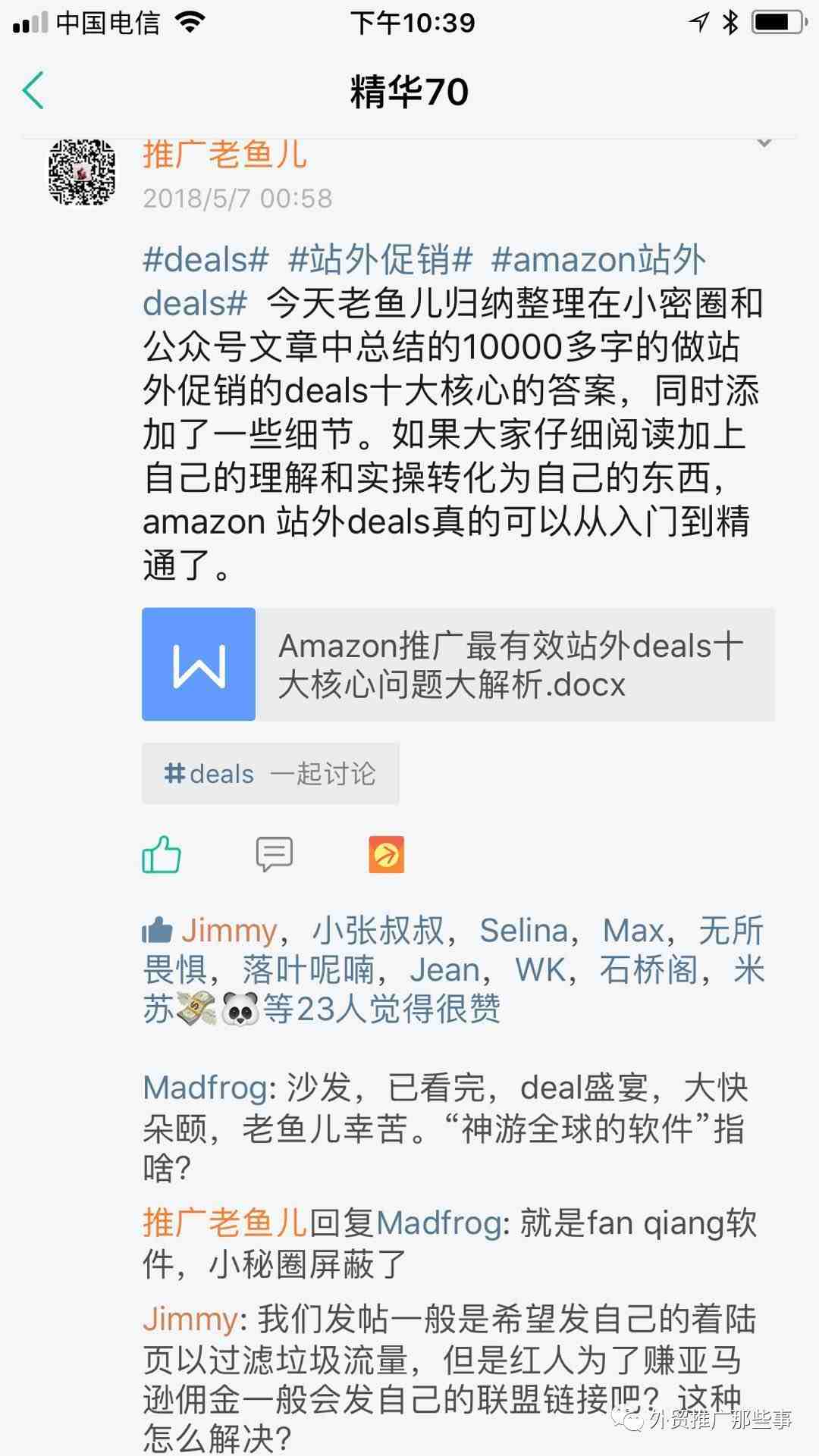Open the Amazon deals .docx attachment

coord(458,664)
